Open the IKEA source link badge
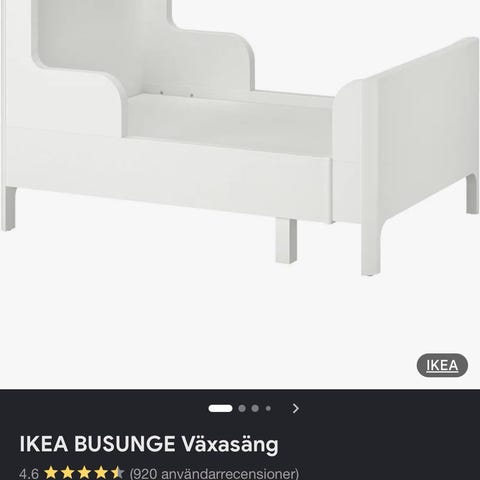 point(442,365)
